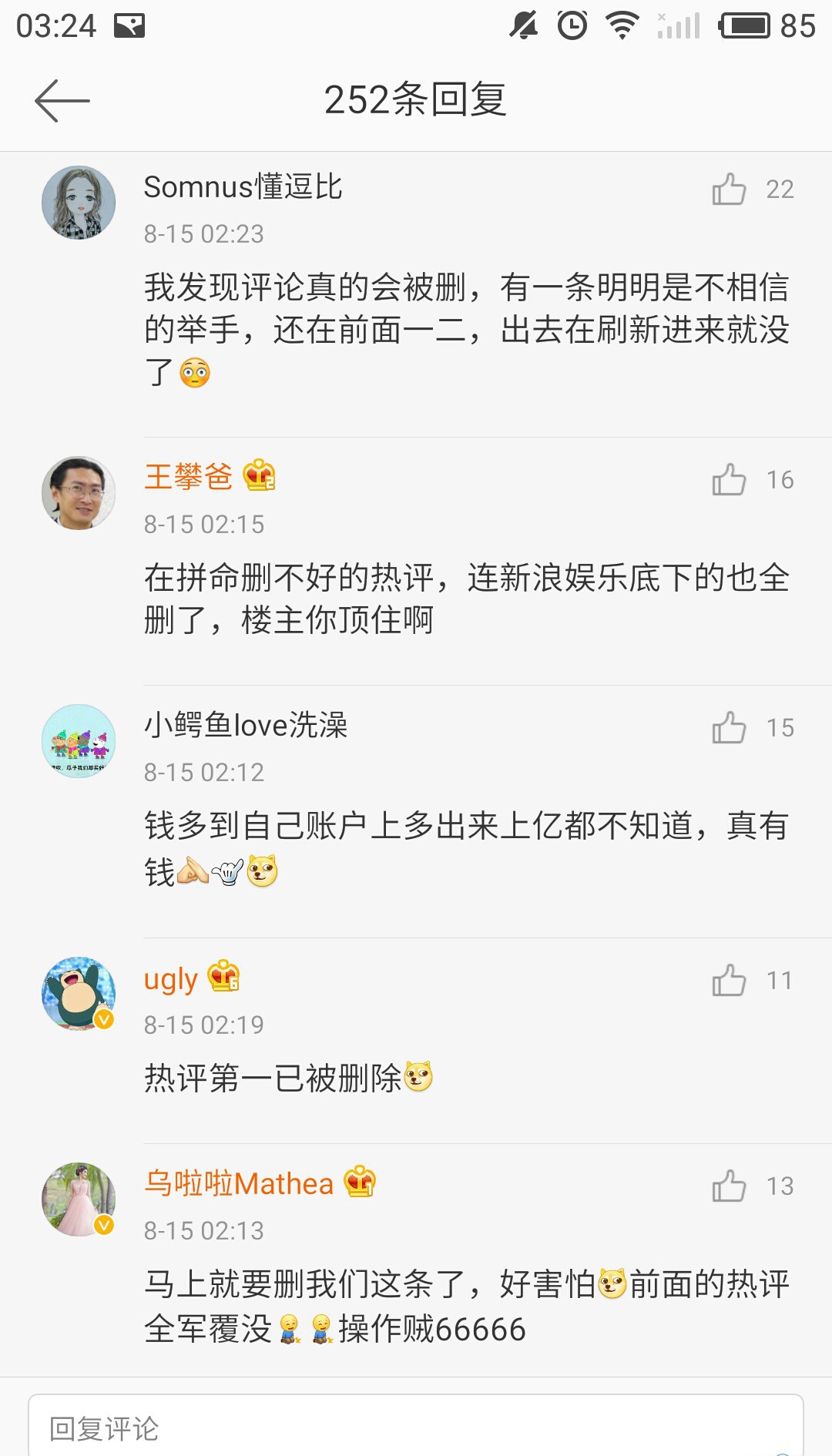
Task: Like Somnus懂逗比's comment with the thumbs-up
Action: [x=730, y=190]
